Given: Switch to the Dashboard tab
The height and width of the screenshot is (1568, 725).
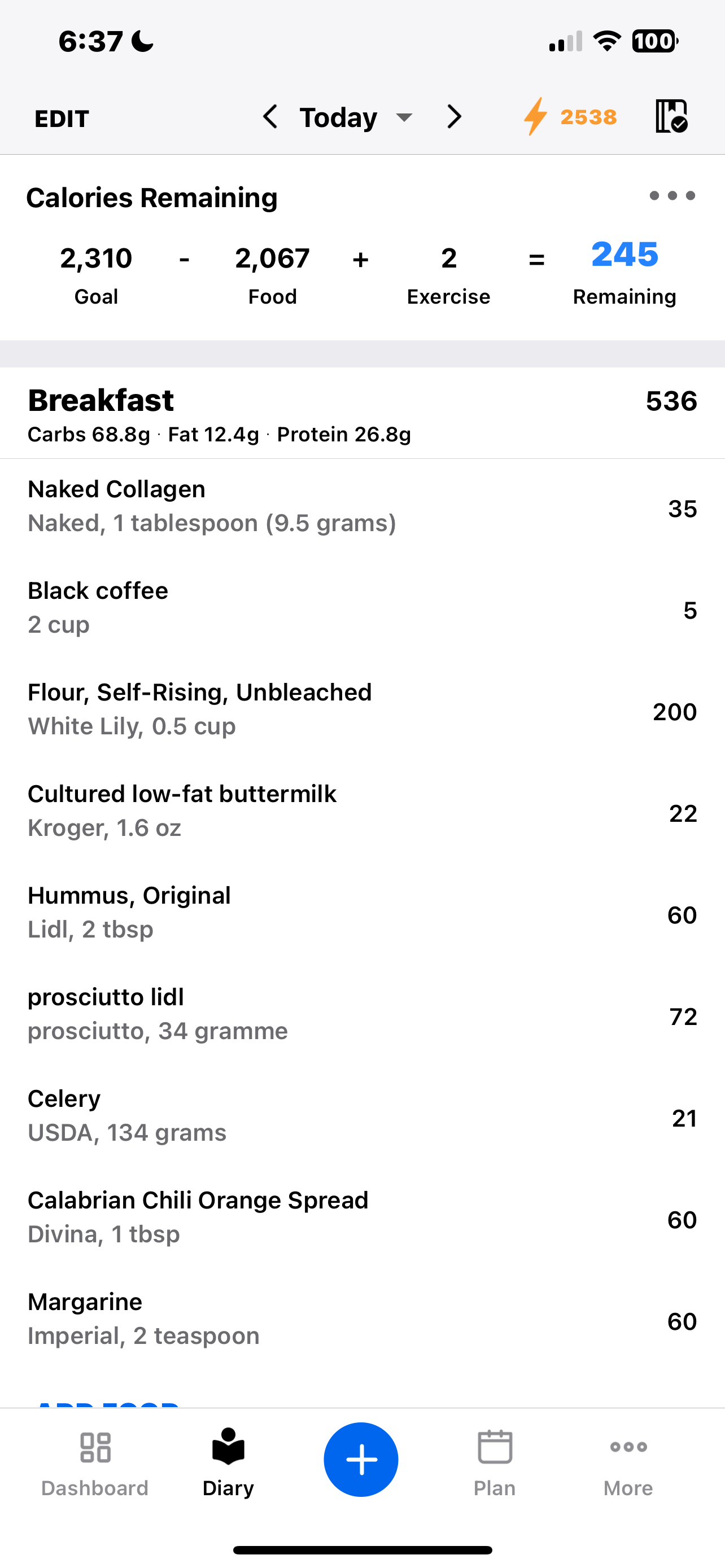Looking at the screenshot, I should coord(95,1462).
